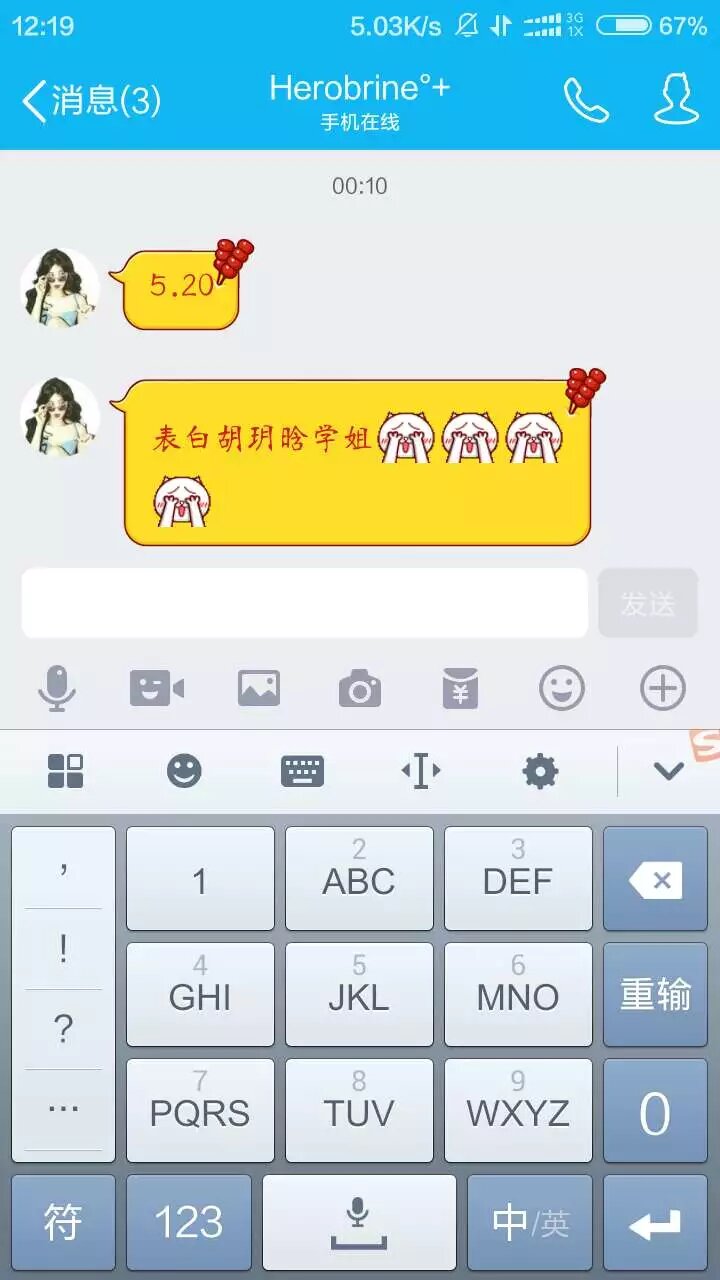720x1280 pixels.
Task: Send a red envelope with ¥ icon
Action: pyautogui.click(x=460, y=689)
